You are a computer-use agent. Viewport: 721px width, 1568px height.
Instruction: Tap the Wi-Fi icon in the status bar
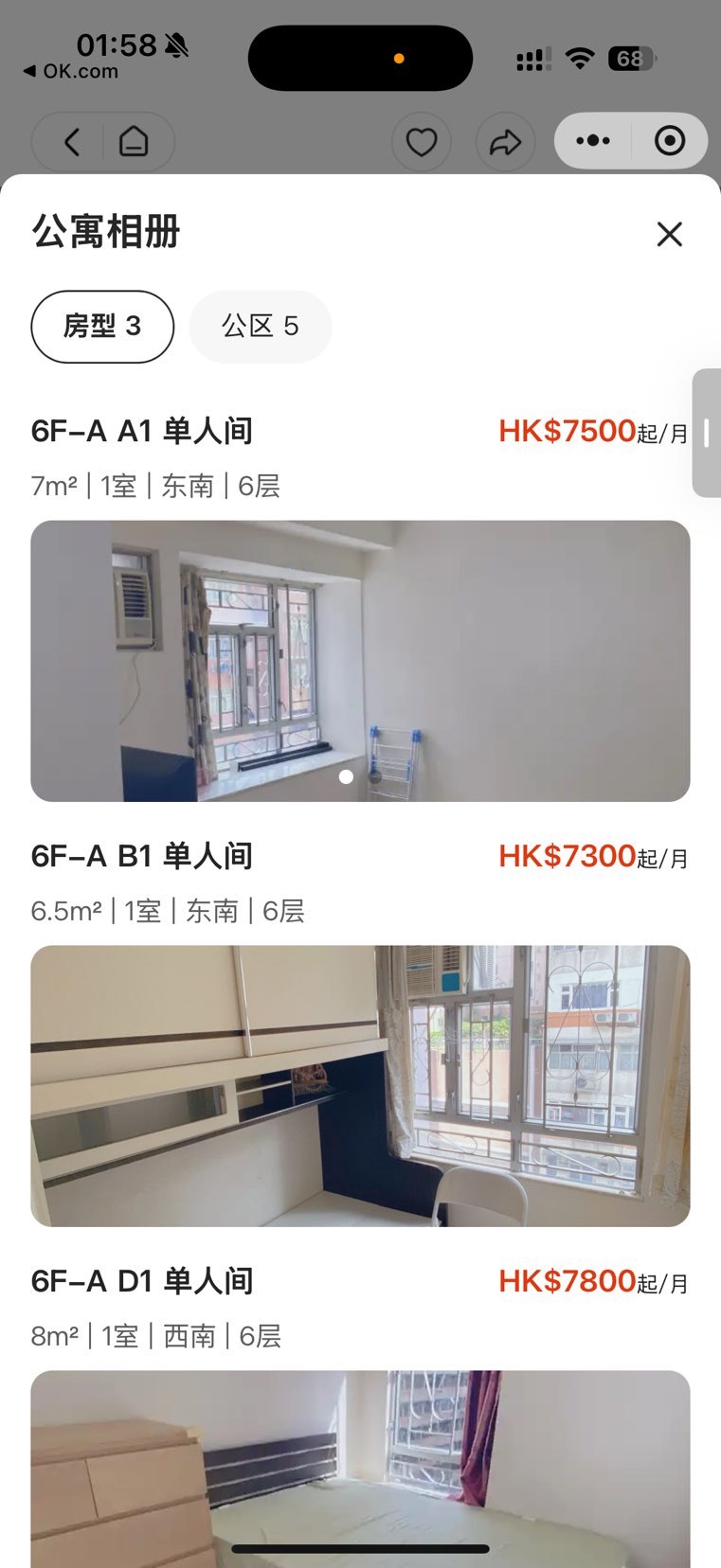pos(578,57)
